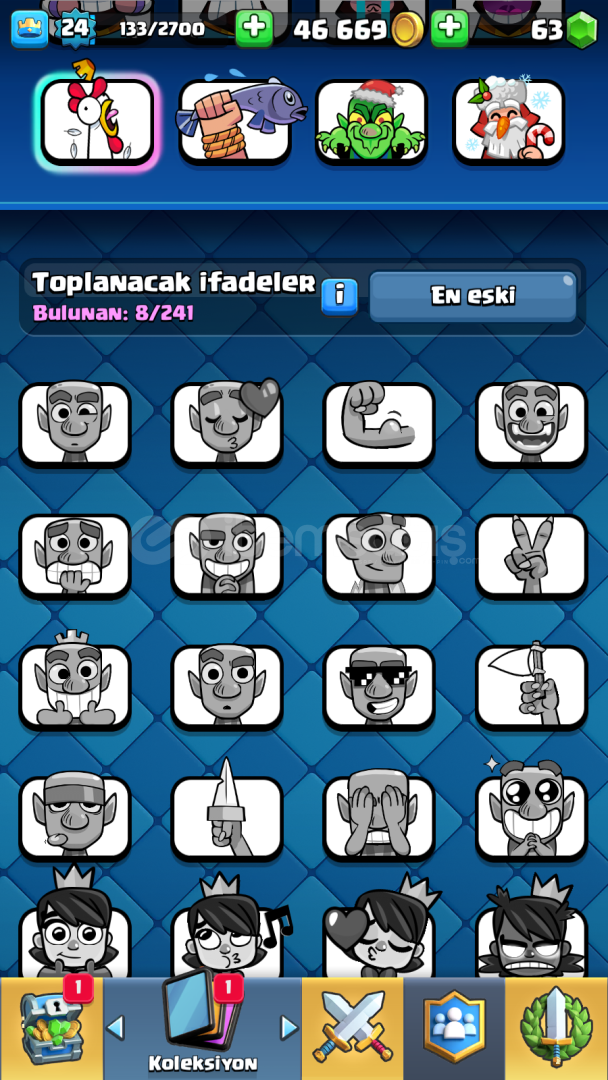Image resolution: width=608 pixels, height=1080 pixels.
Task: Open the Koleksiyon tab
Action: tap(202, 1028)
